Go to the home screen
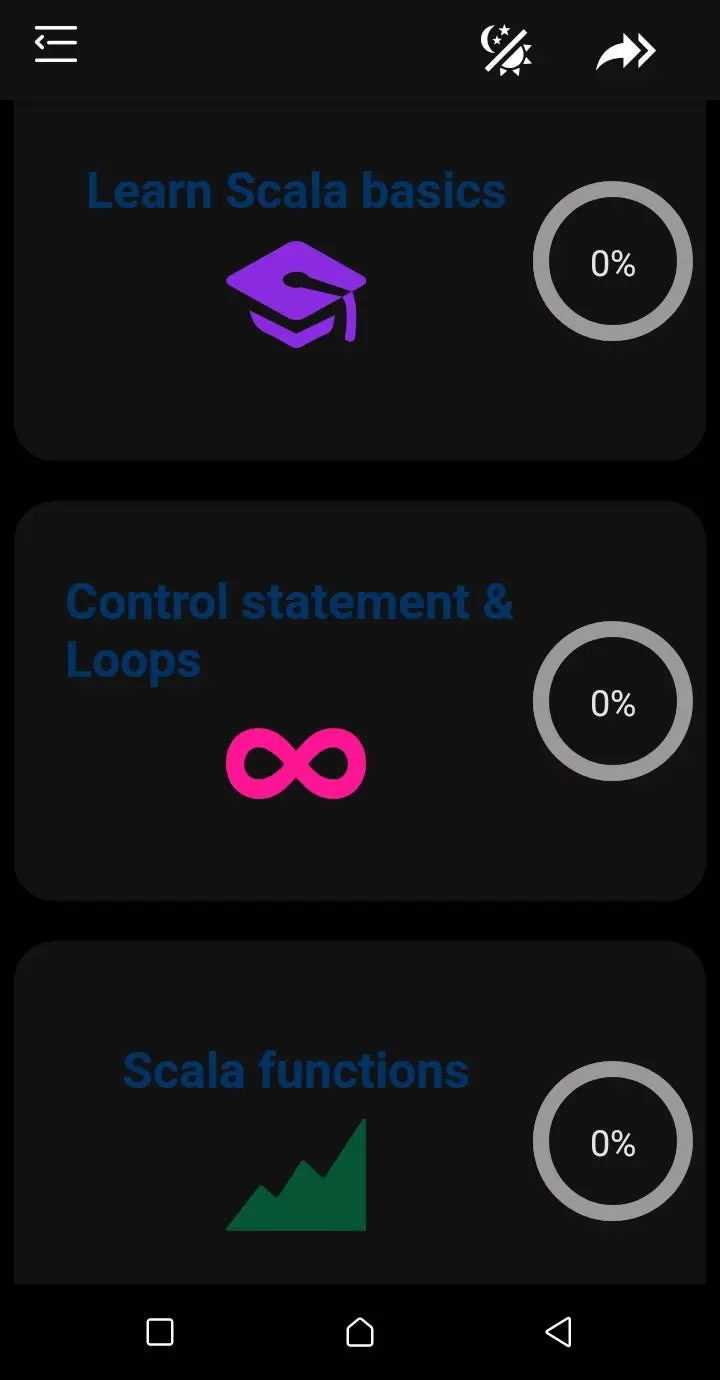 pos(360,1332)
